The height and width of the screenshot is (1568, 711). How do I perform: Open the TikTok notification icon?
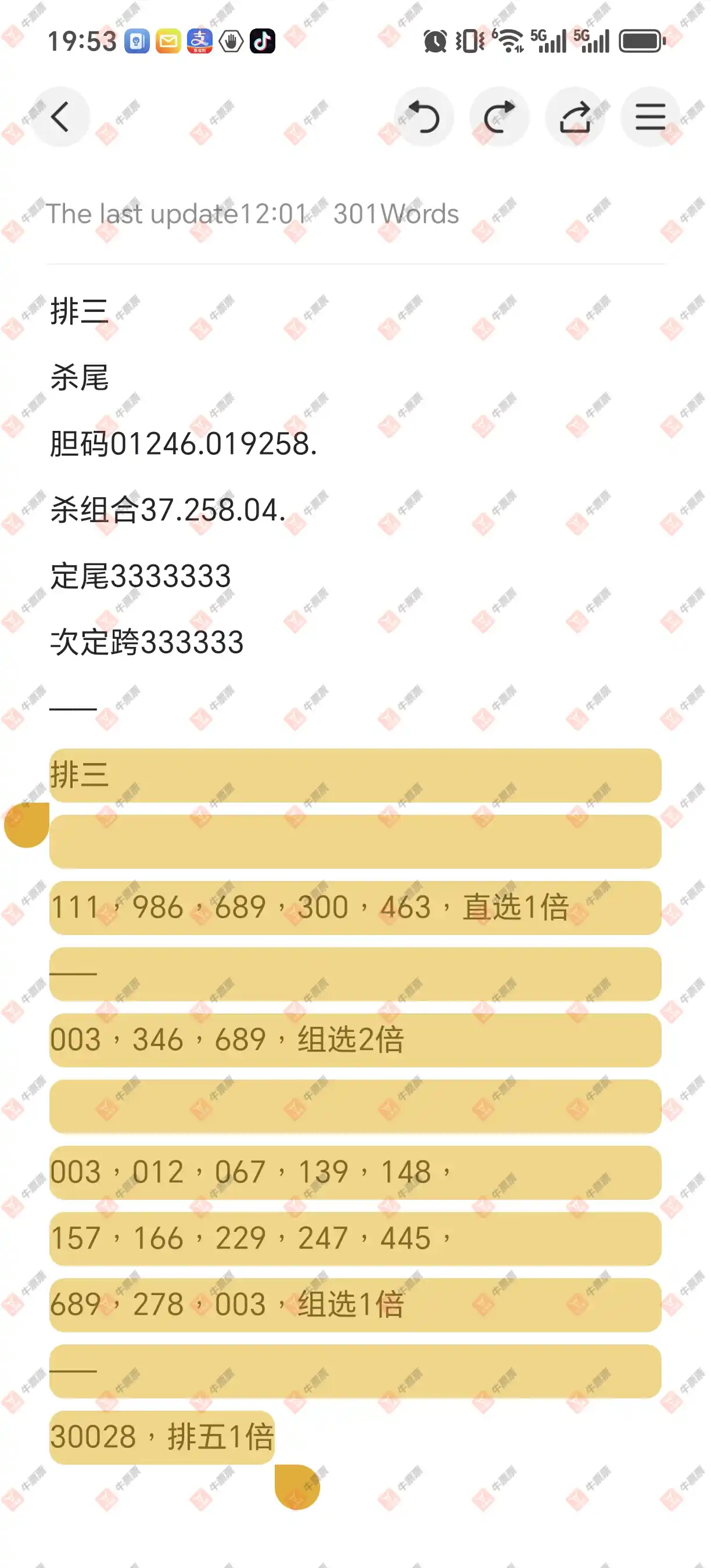click(x=261, y=41)
